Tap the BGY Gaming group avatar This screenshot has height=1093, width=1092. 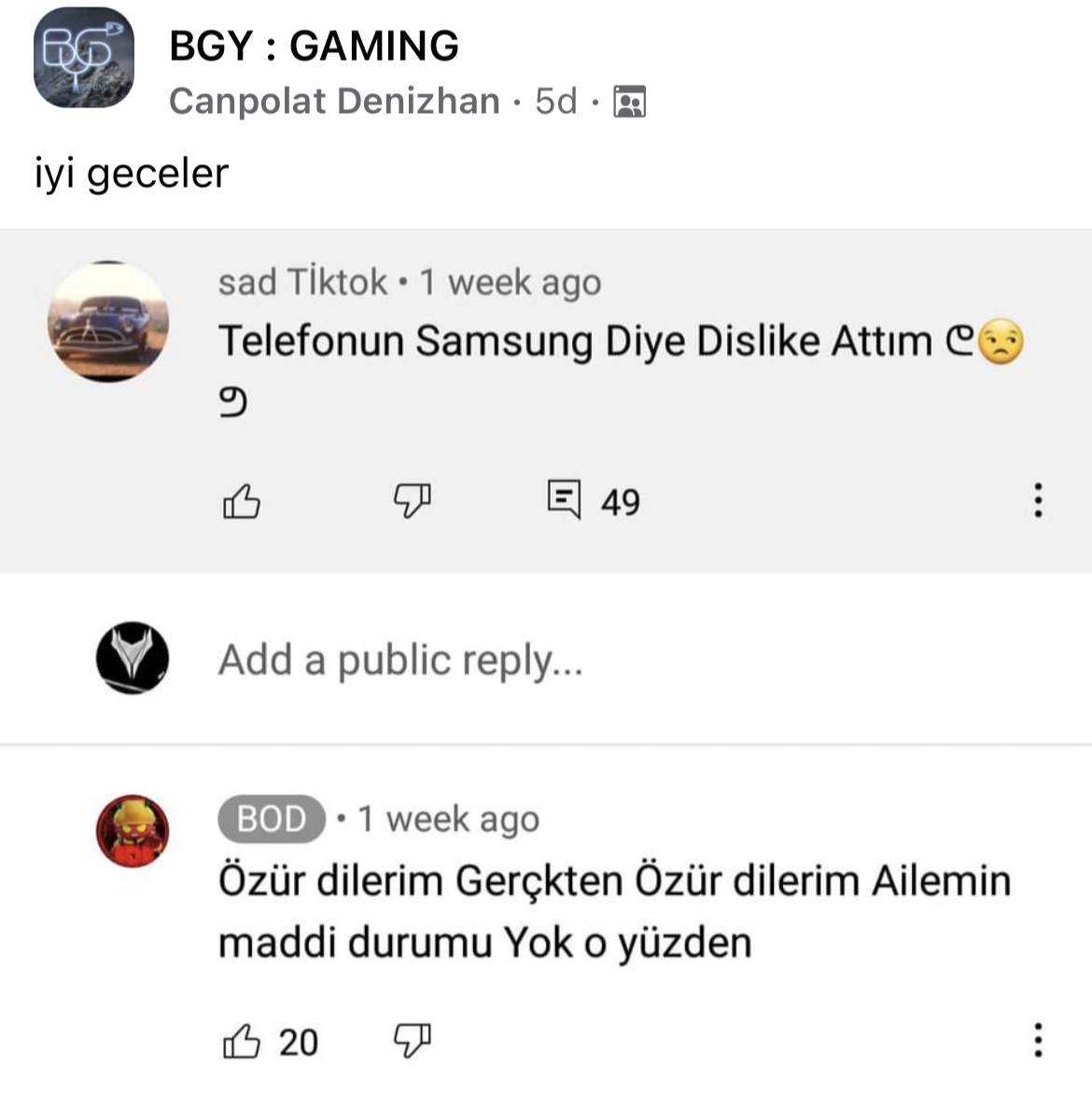[x=84, y=58]
